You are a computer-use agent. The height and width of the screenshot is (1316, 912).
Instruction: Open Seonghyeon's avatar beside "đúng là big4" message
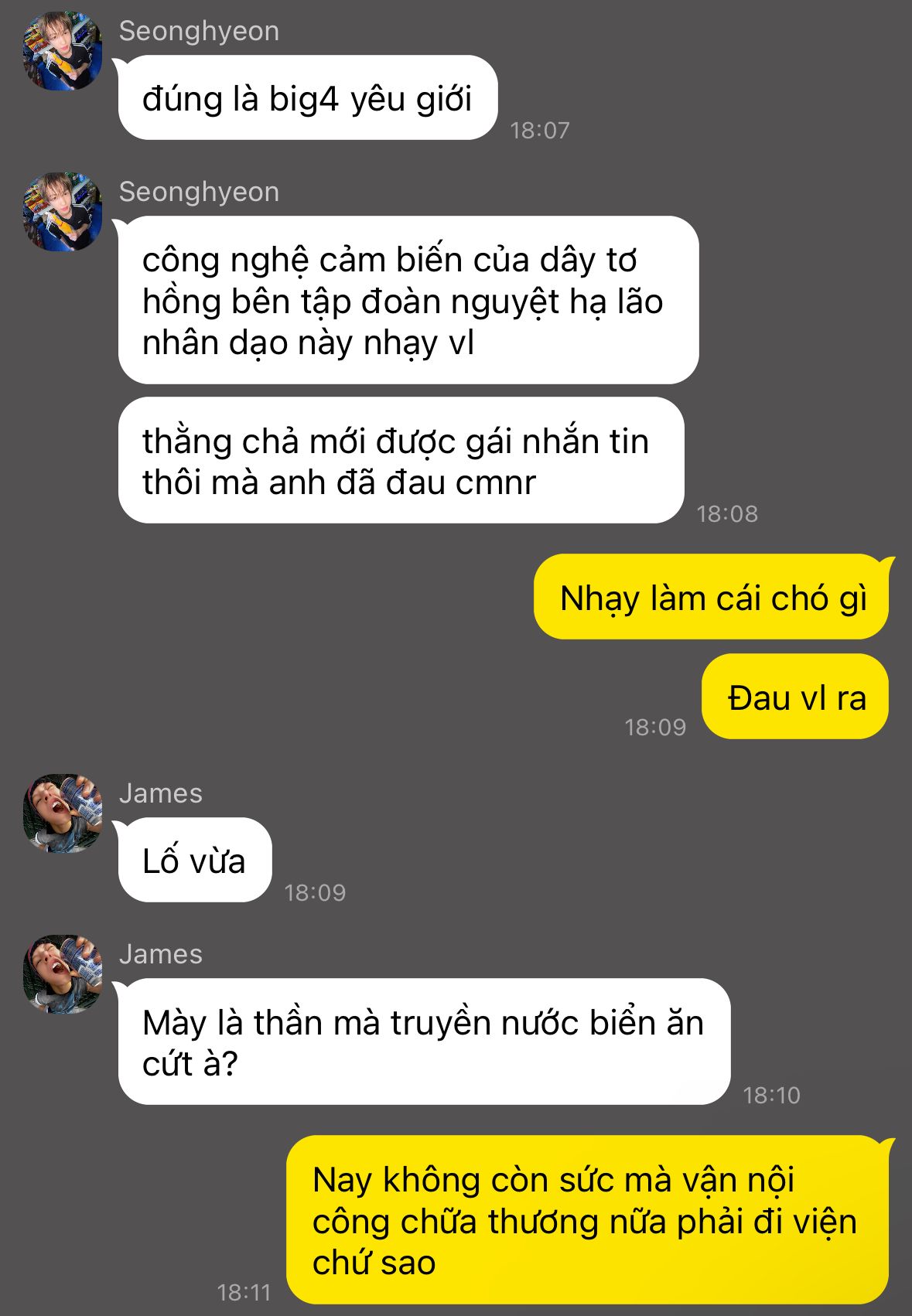[63, 51]
